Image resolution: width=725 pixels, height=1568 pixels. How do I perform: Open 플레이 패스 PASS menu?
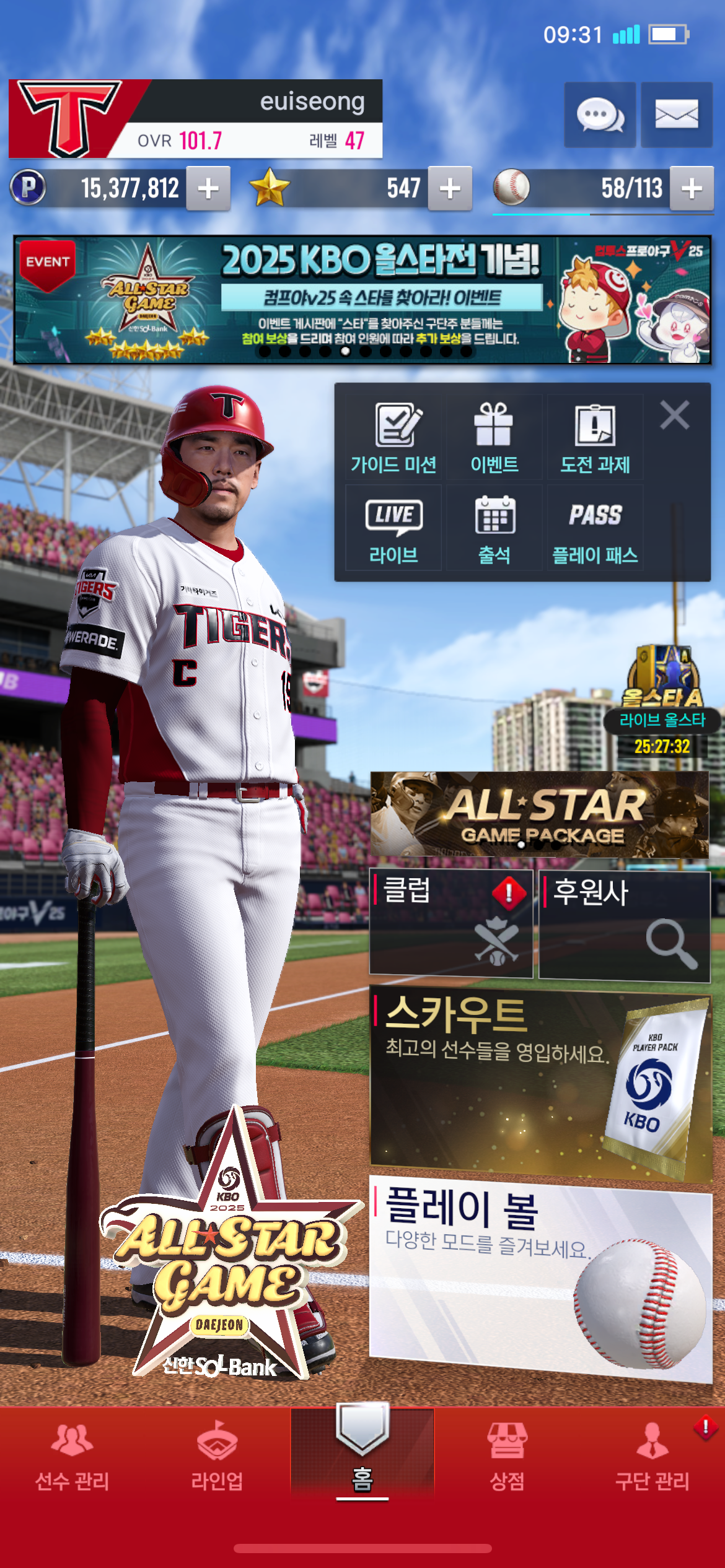tap(595, 528)
